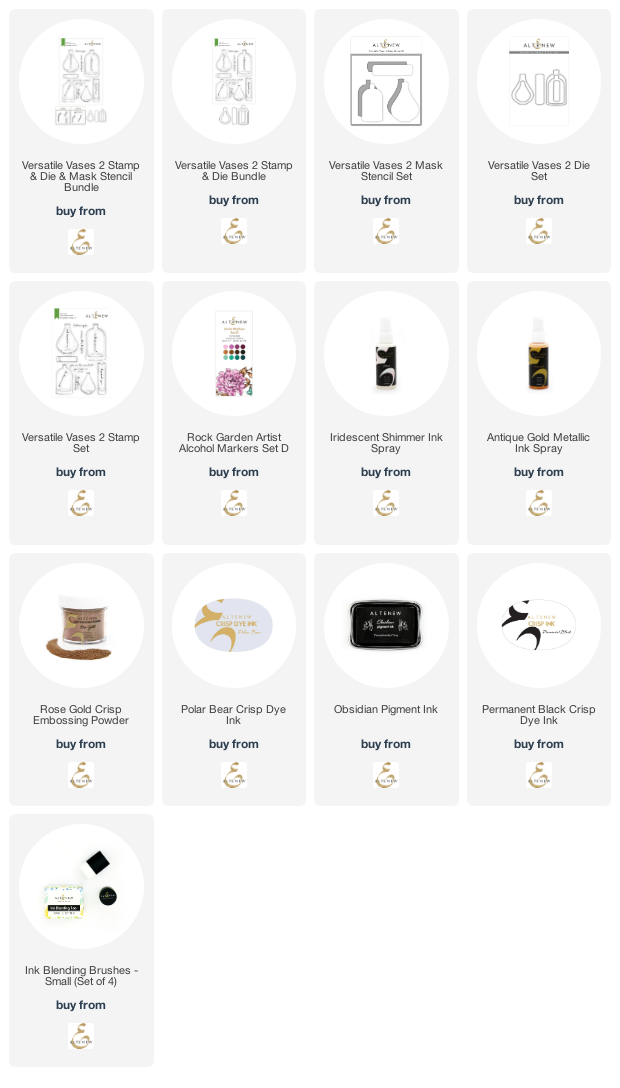Open Ink Blending Brushes - Small (Set of 4)
Viewport: 620px width, 1088px height.
pos(81,940)
